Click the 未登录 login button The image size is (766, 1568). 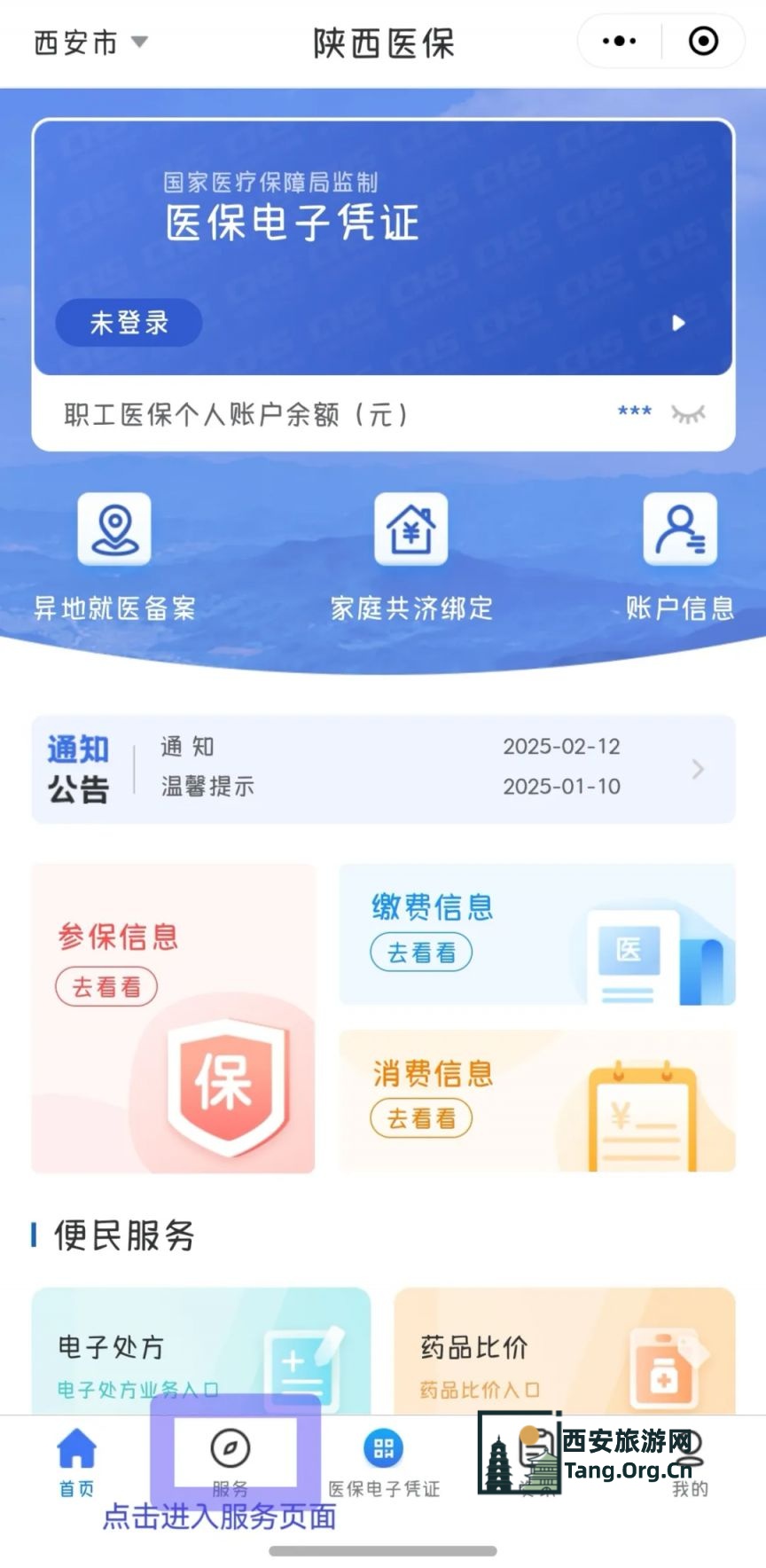click(x=128, y=323)
